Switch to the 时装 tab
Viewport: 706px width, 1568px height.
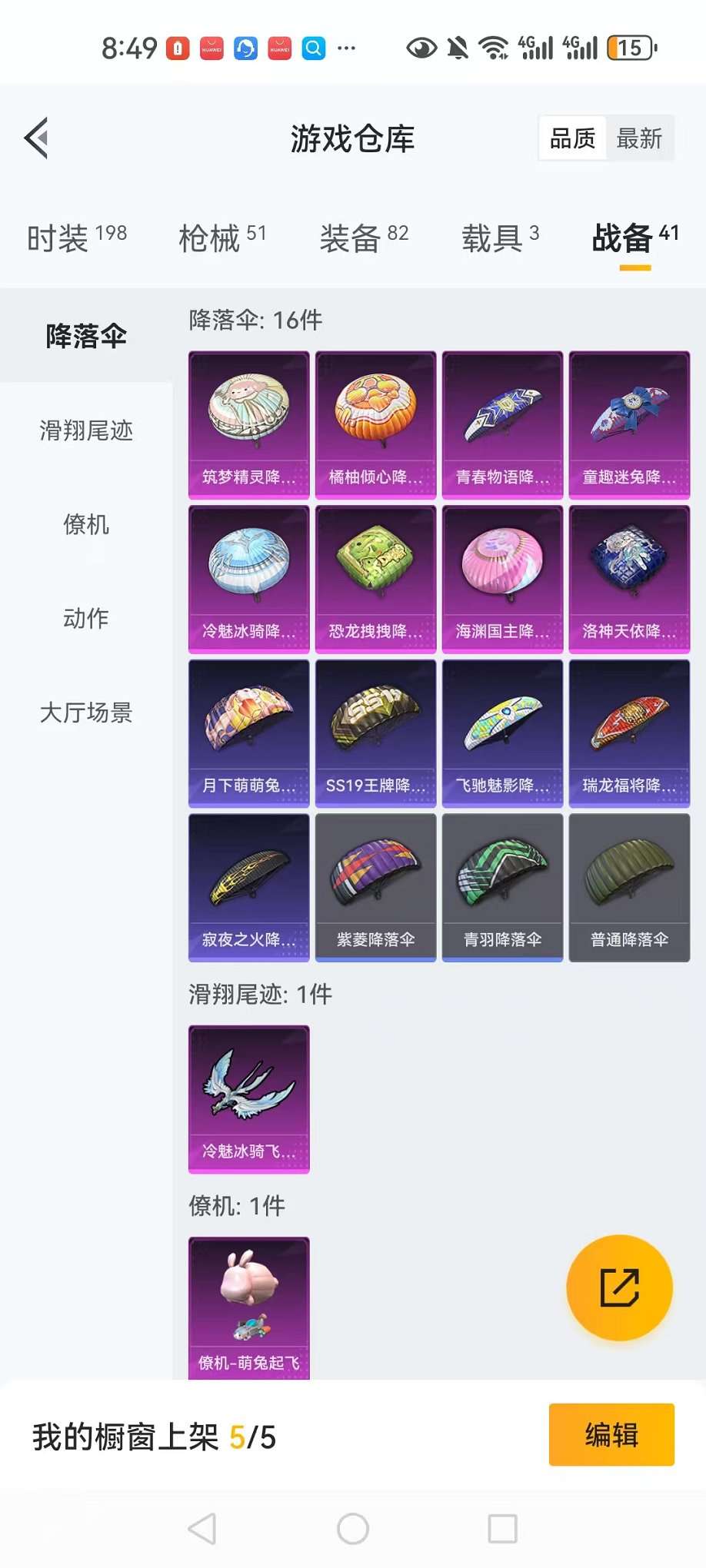point(76,238)
